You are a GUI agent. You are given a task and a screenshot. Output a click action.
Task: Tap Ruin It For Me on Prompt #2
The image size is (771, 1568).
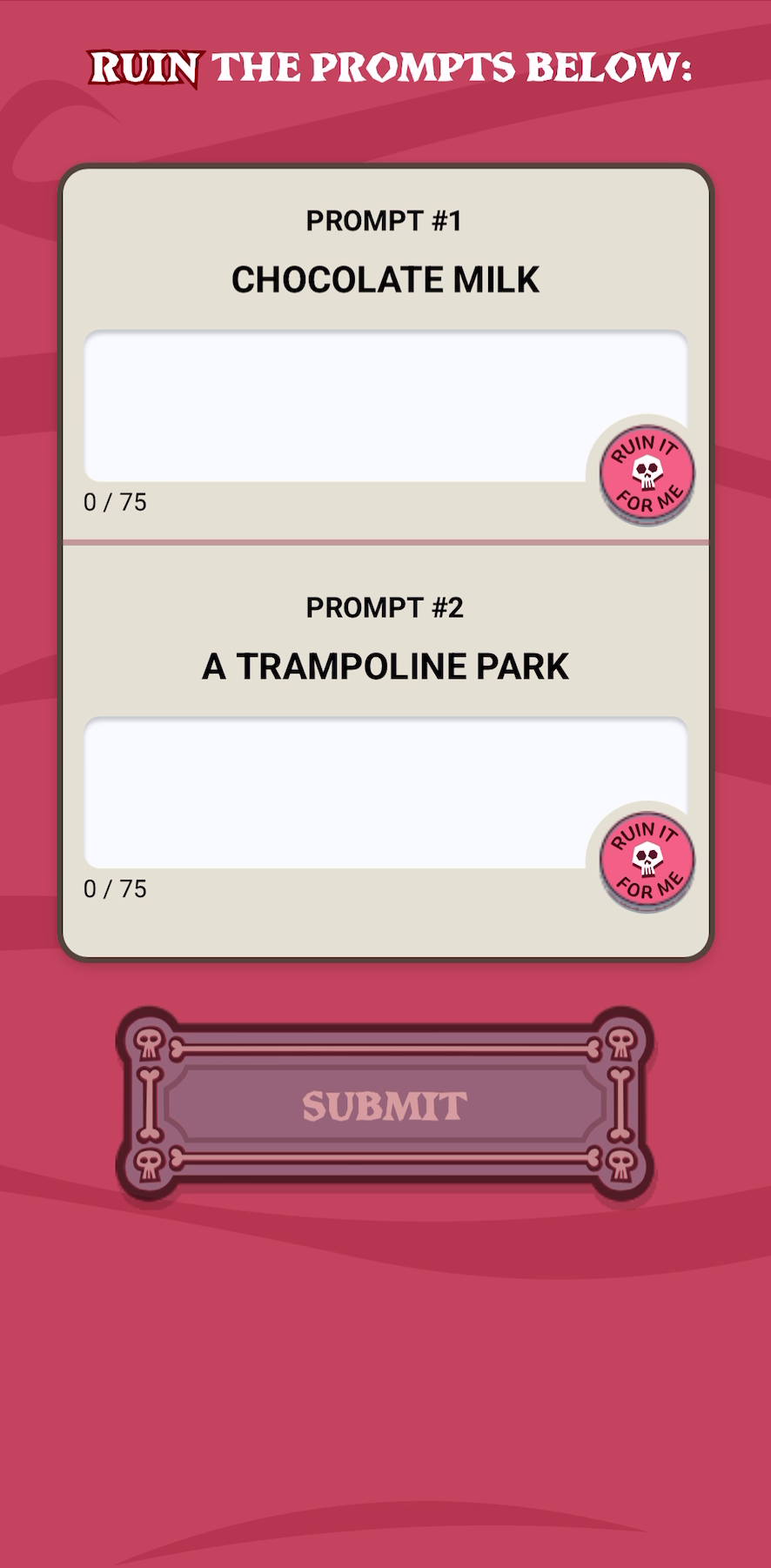(647, 861)
